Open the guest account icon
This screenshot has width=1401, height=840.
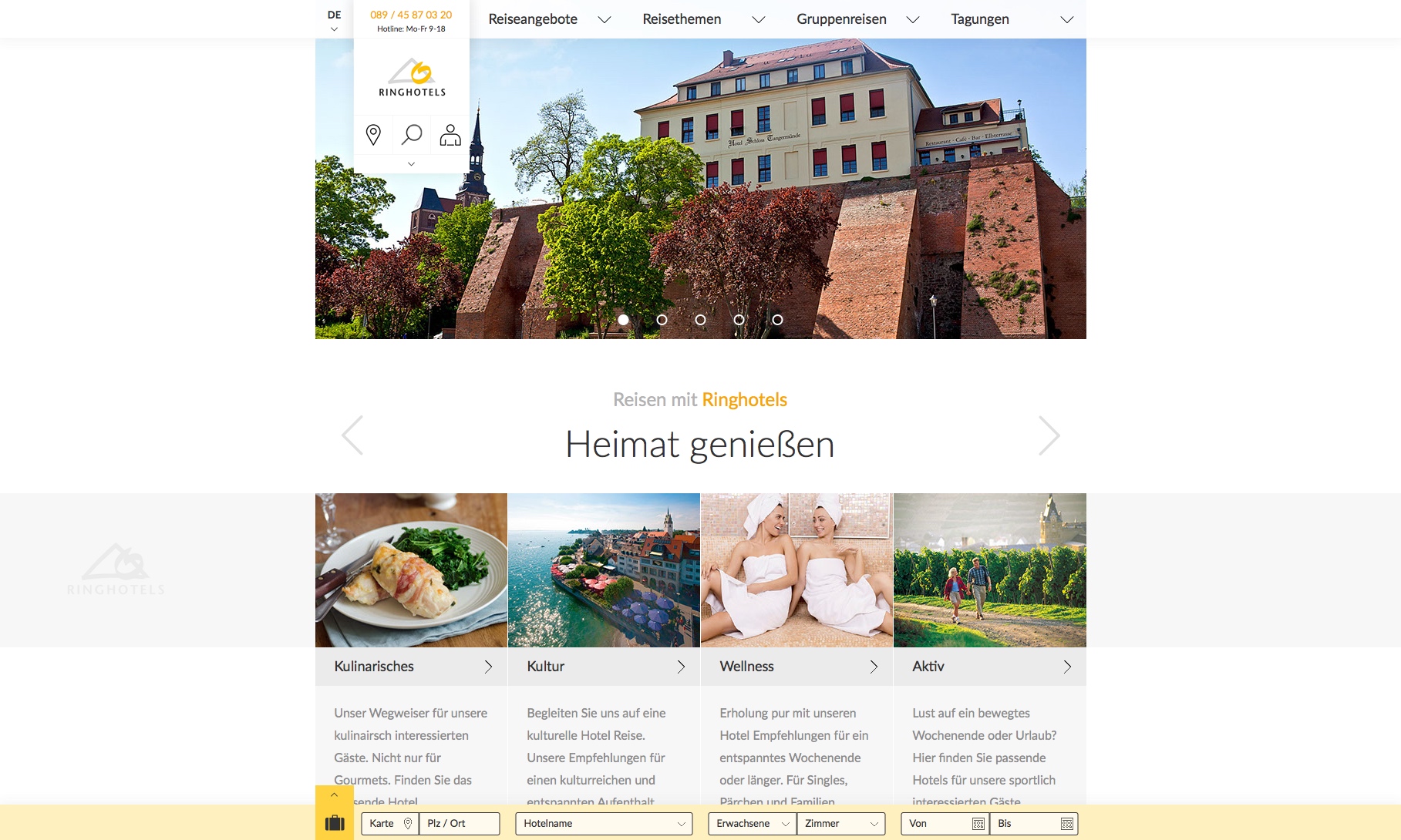pos(450,135)
